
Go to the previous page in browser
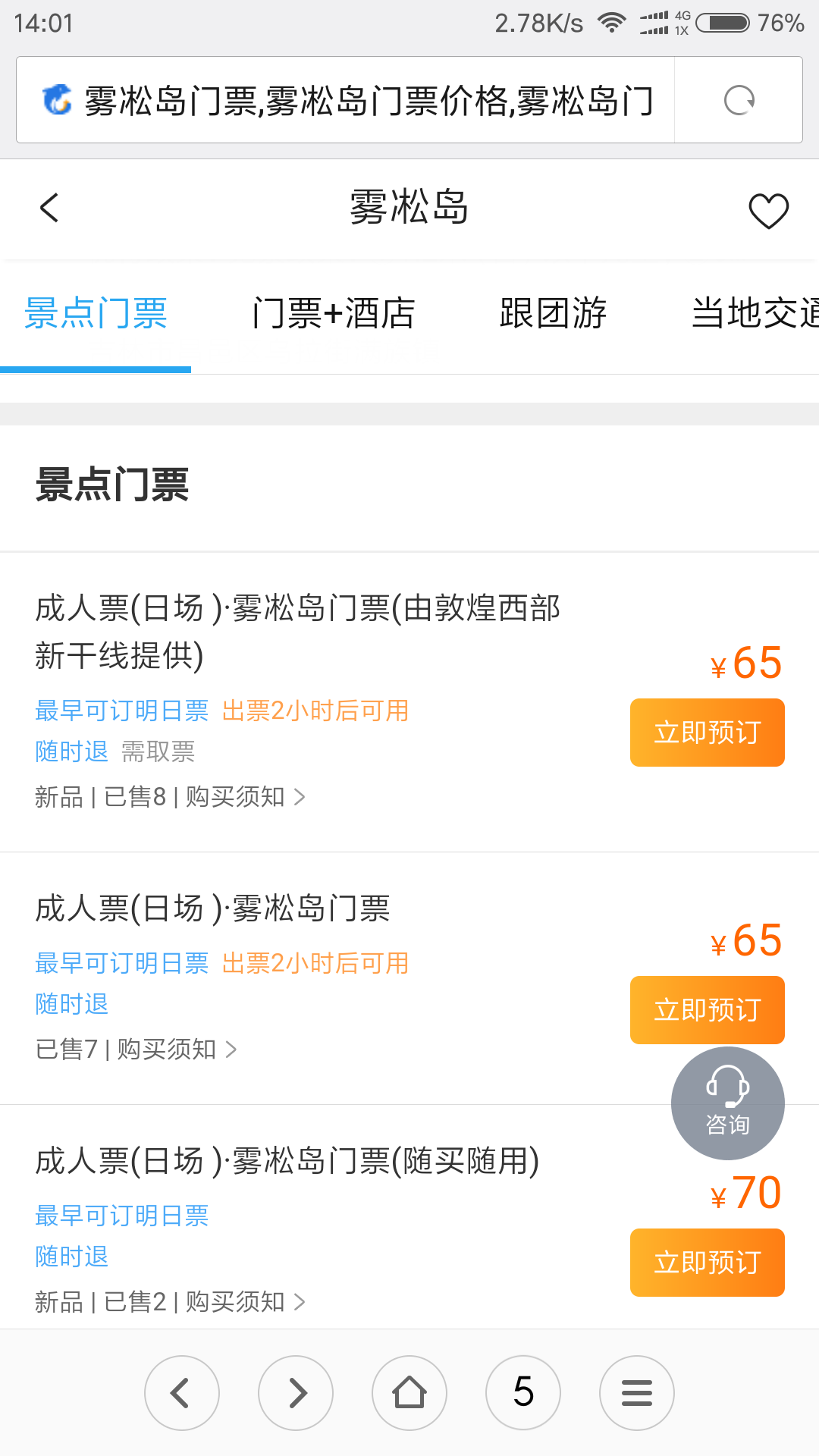(x=182, y=1393)
